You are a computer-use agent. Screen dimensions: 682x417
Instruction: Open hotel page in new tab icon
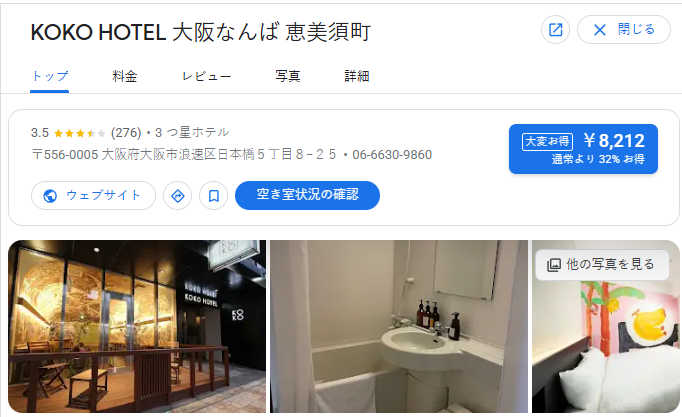point(555,30)
